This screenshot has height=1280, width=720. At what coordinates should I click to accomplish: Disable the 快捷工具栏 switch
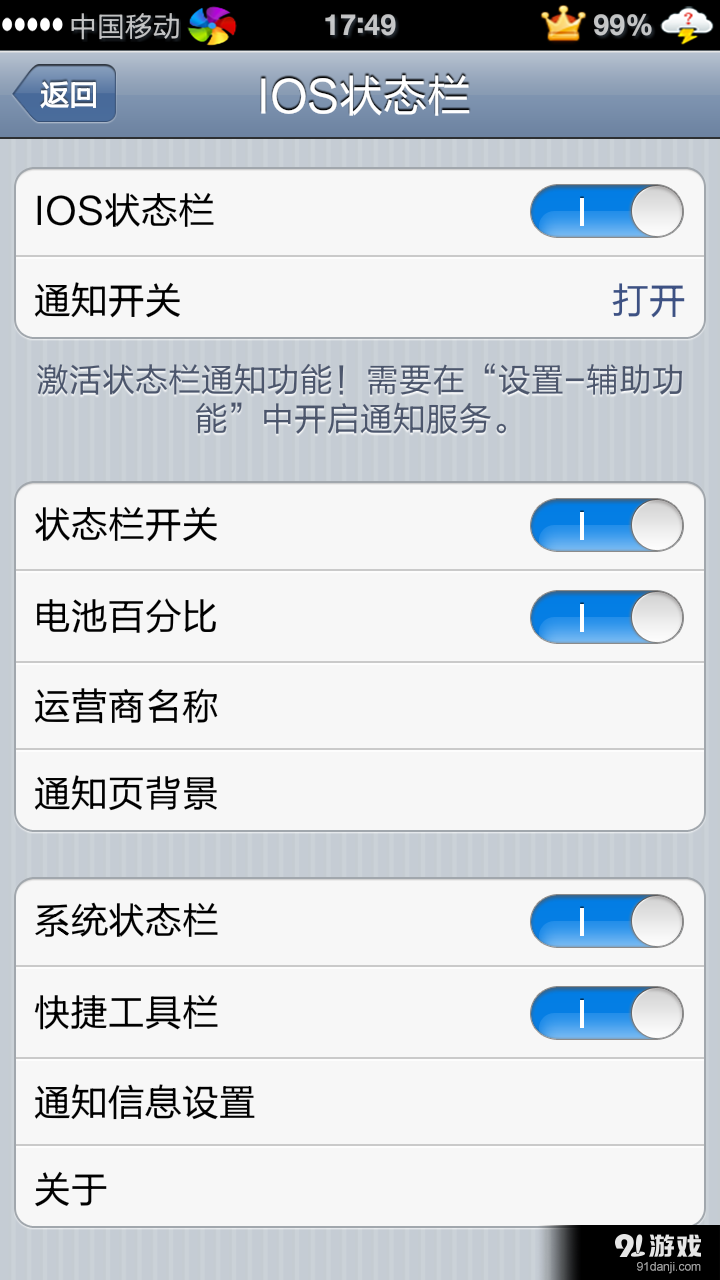pos(606,1014)
